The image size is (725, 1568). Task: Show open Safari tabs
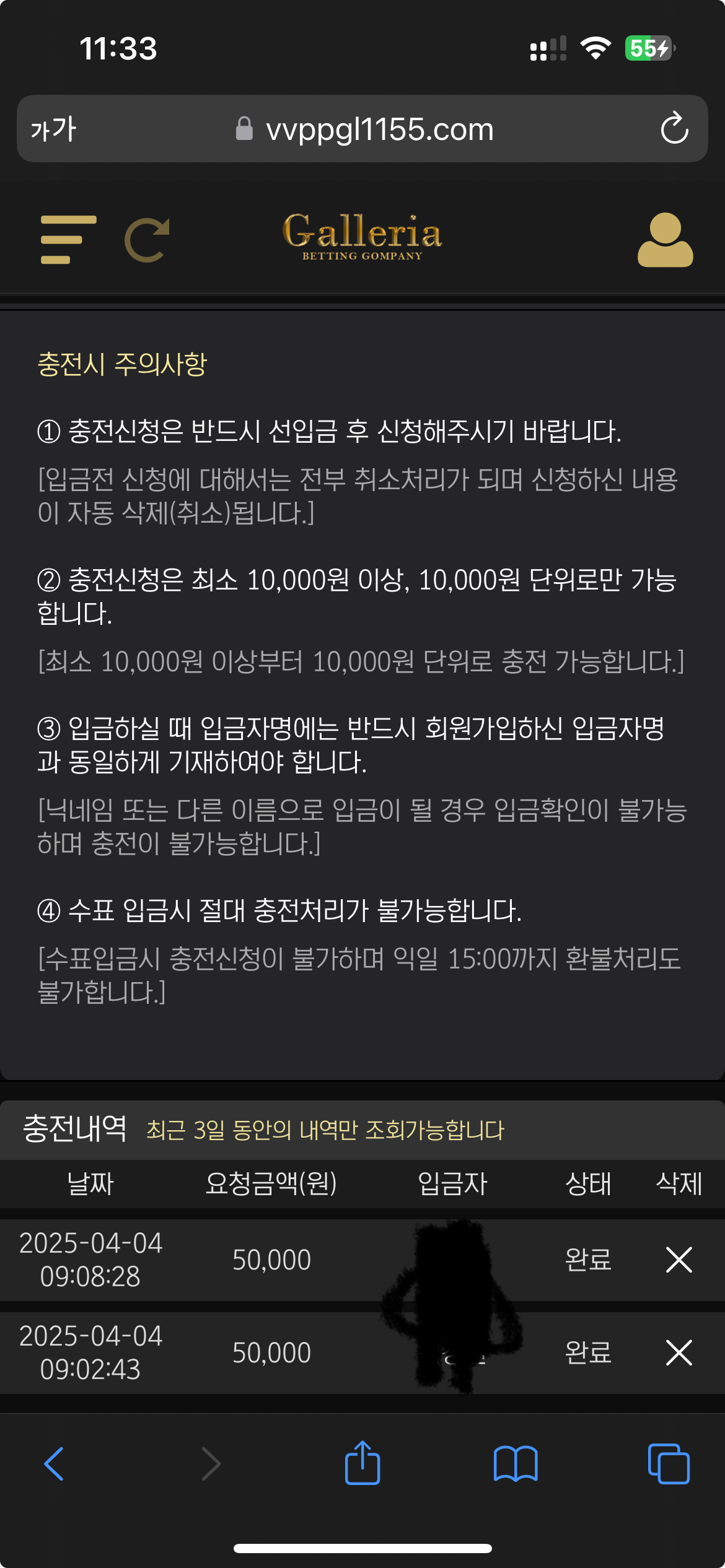(x=668, y=1464)
